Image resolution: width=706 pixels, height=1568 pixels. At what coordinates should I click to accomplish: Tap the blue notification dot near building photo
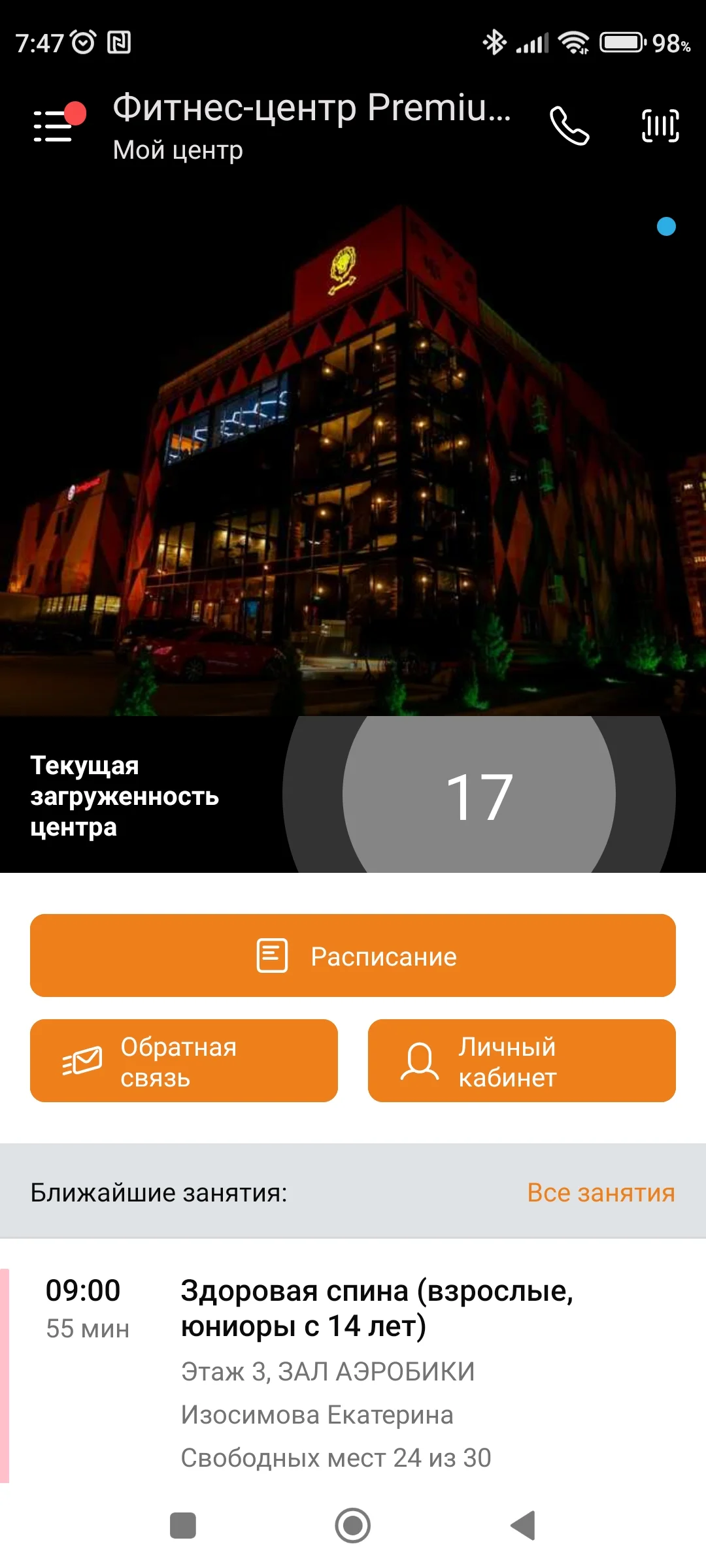pos(665,227)
